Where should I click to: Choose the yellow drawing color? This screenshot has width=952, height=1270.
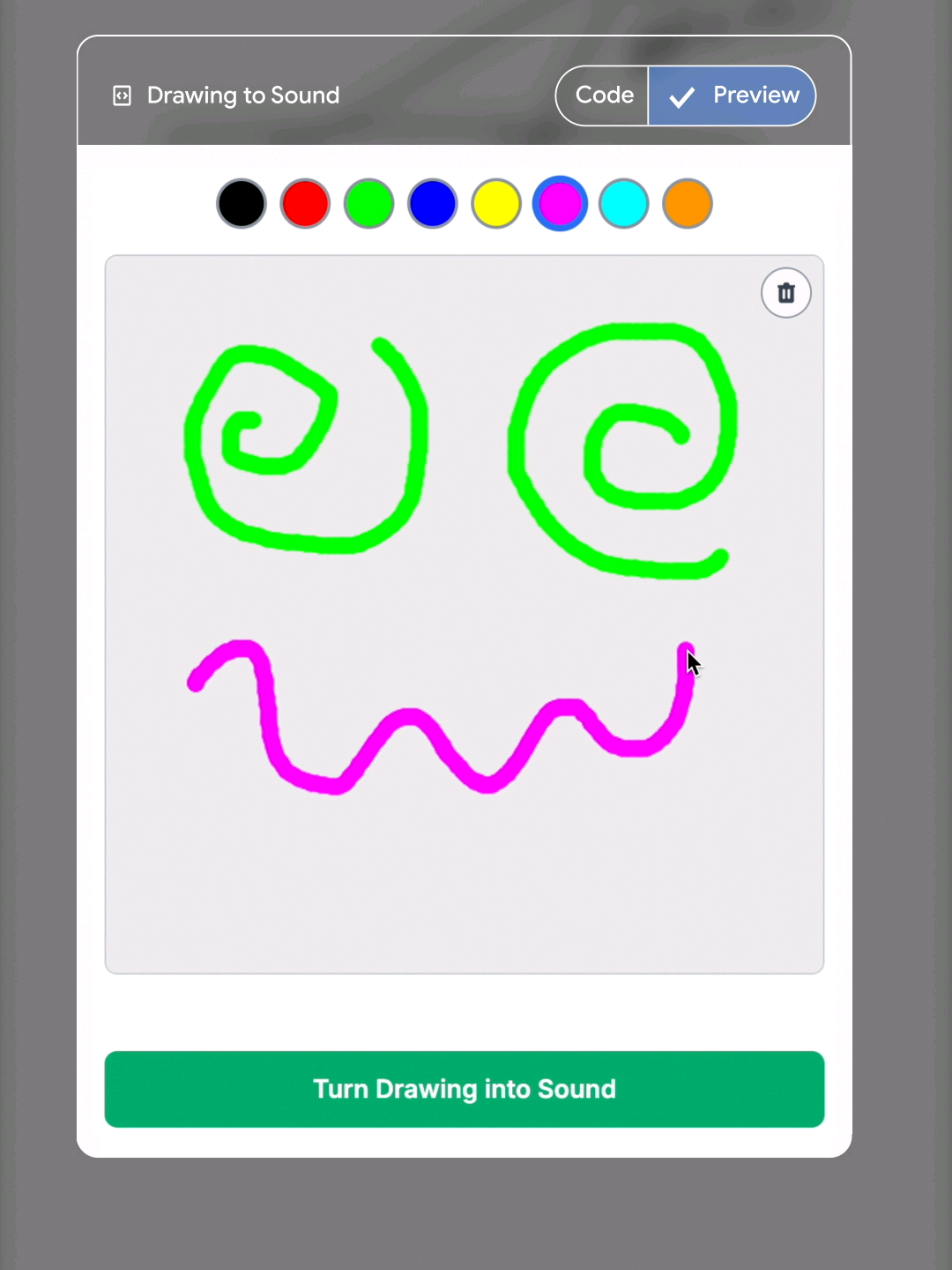496,204
